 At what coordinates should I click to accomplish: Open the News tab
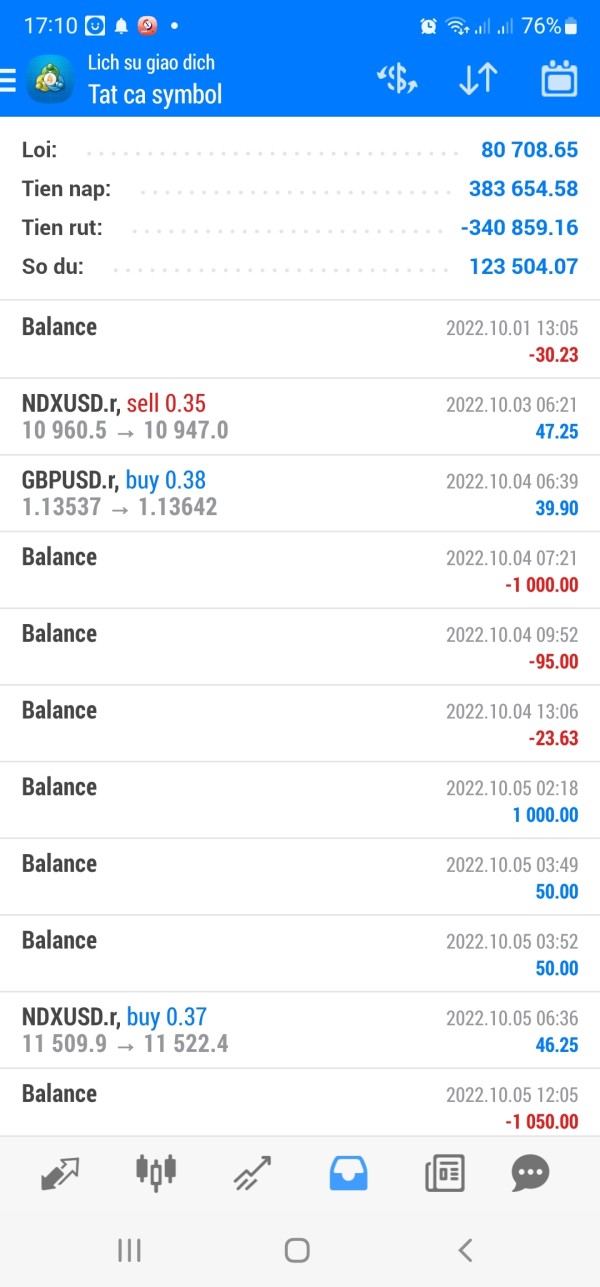(444, 1172)
